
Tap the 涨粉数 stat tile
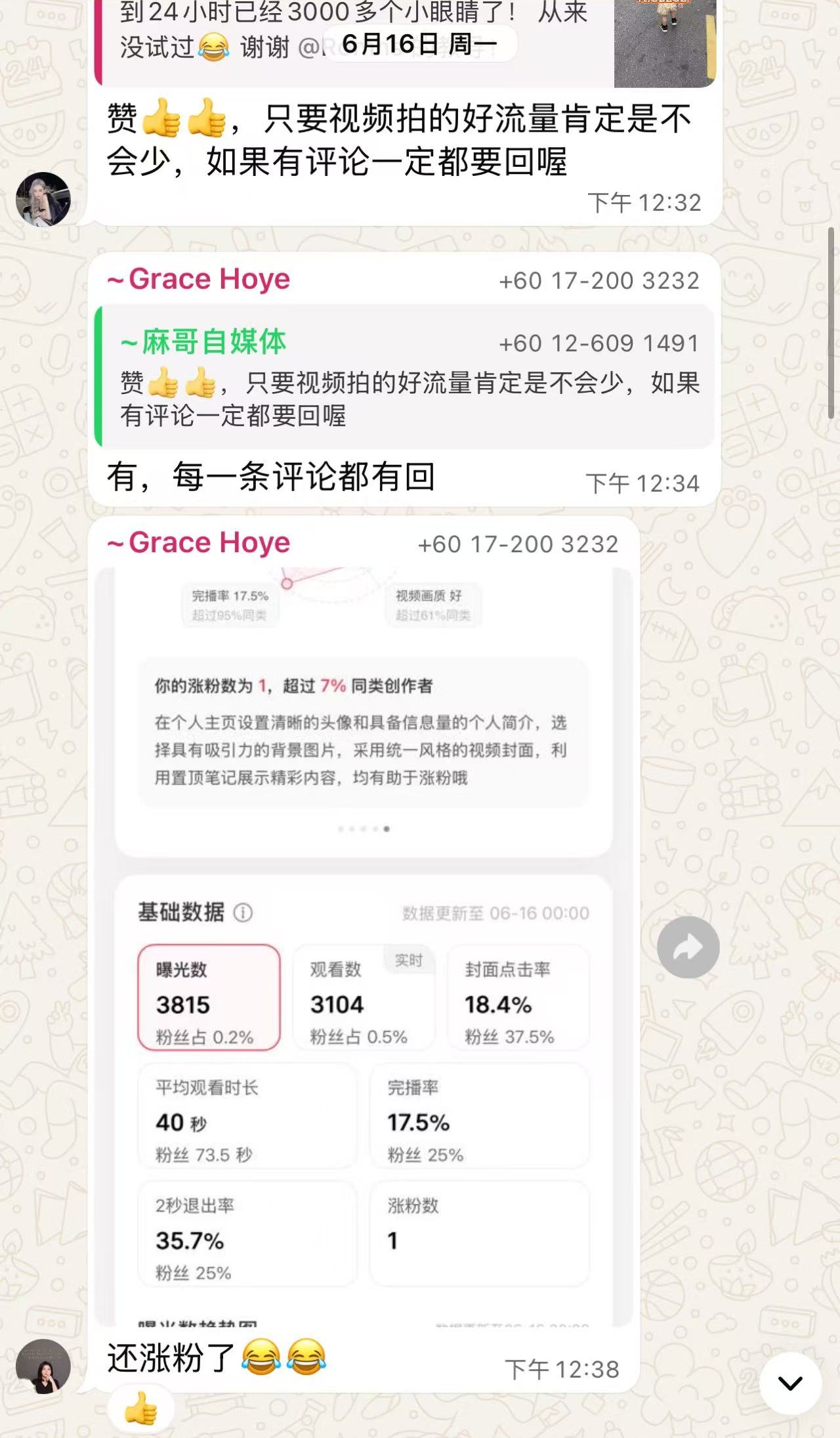click(480, 1234)
